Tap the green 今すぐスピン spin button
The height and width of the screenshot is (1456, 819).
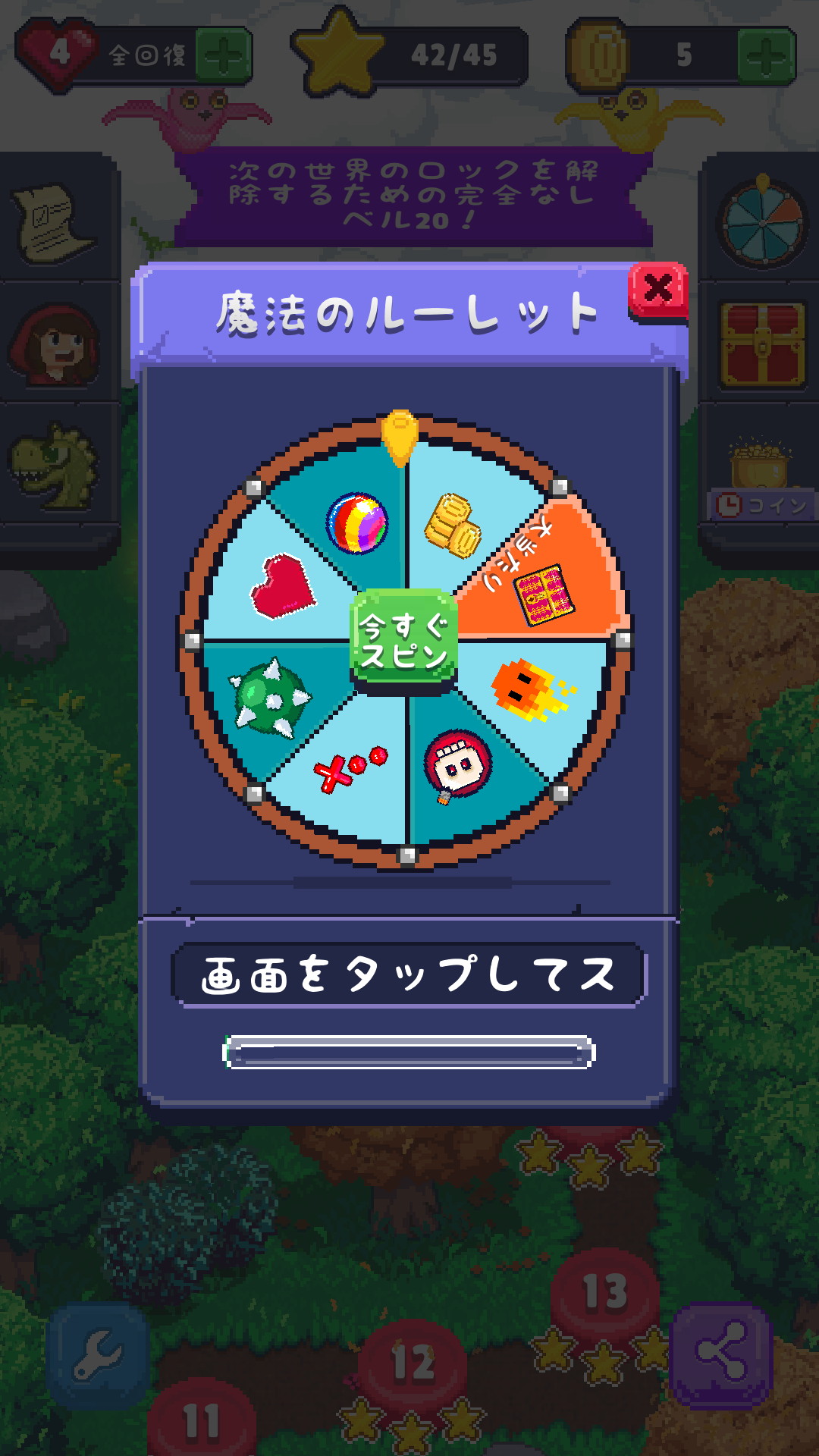point(404,639)
